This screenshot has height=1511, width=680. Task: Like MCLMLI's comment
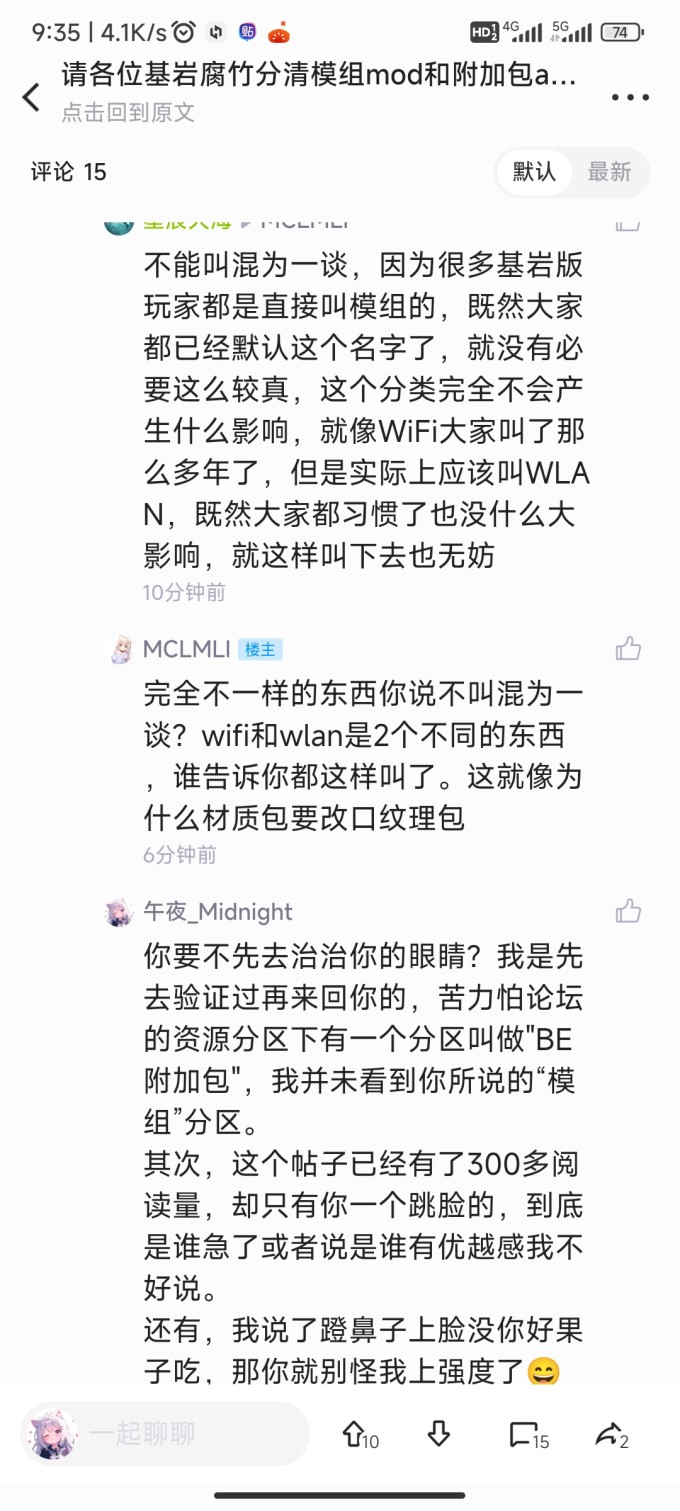pyautogui.click(x=628, y=649)
